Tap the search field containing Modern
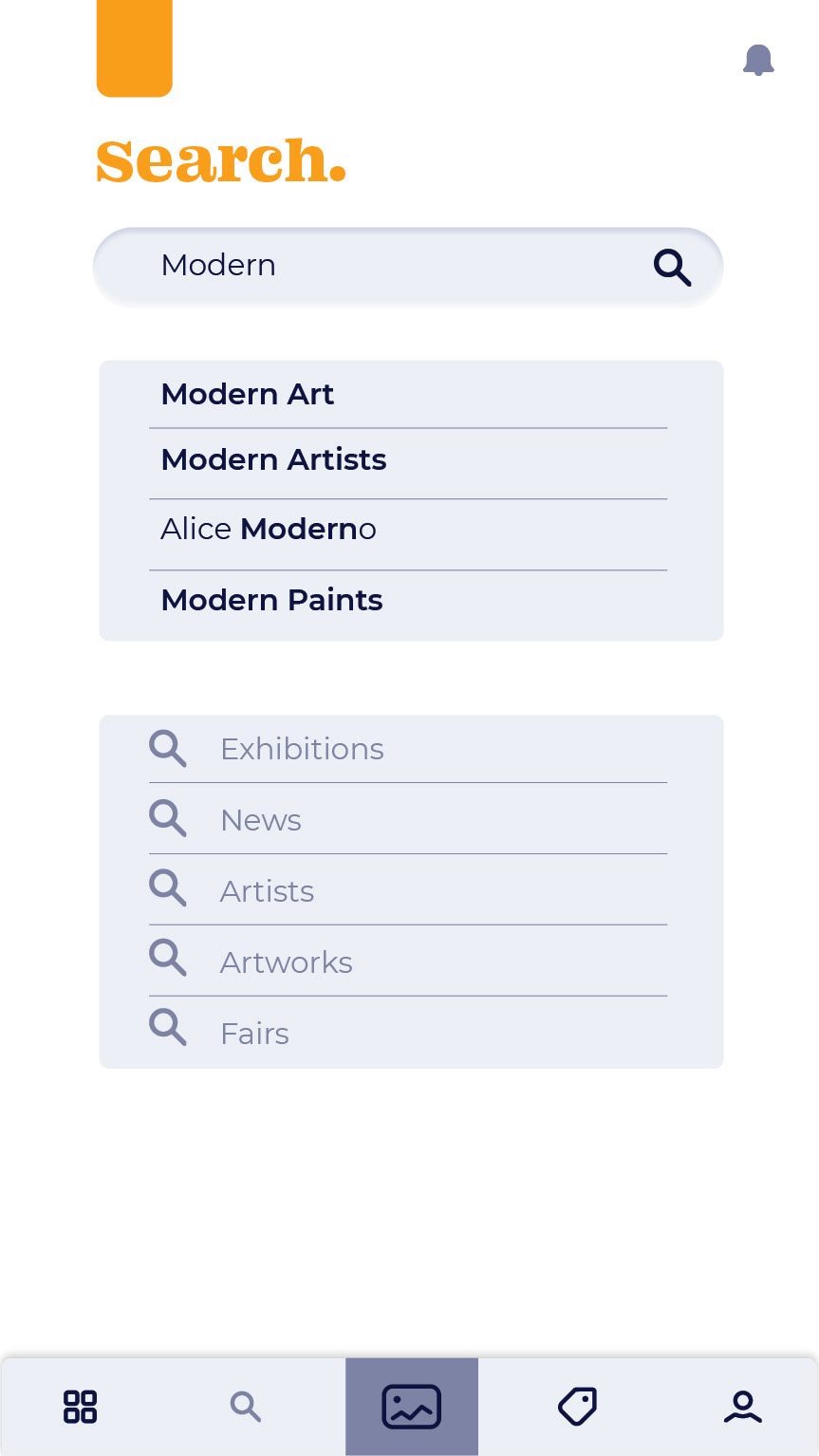The width and height of the screenshot is (819, 1456). click(x=408, y=267)
